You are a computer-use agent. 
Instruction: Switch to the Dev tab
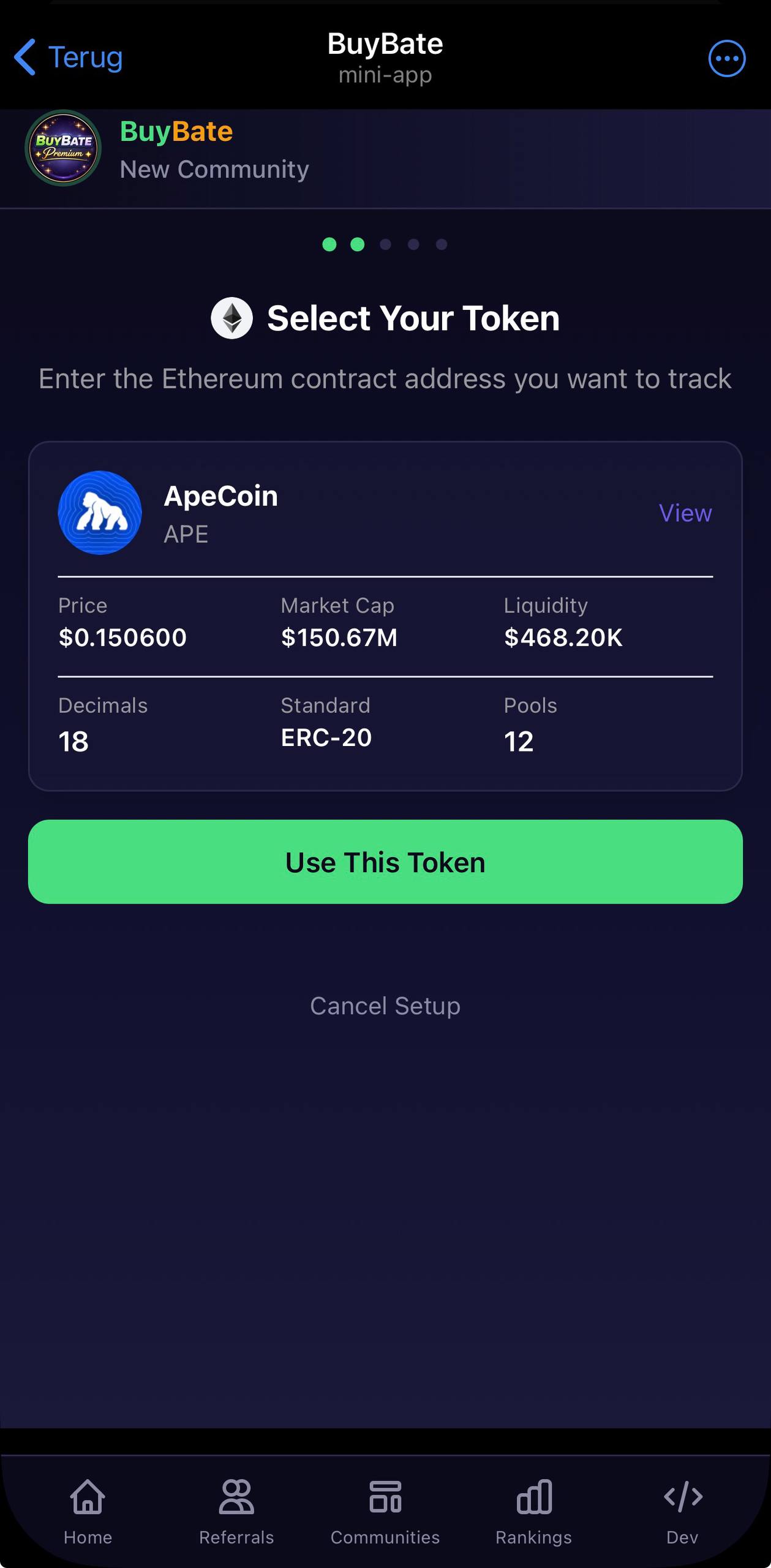(682, 1510)
